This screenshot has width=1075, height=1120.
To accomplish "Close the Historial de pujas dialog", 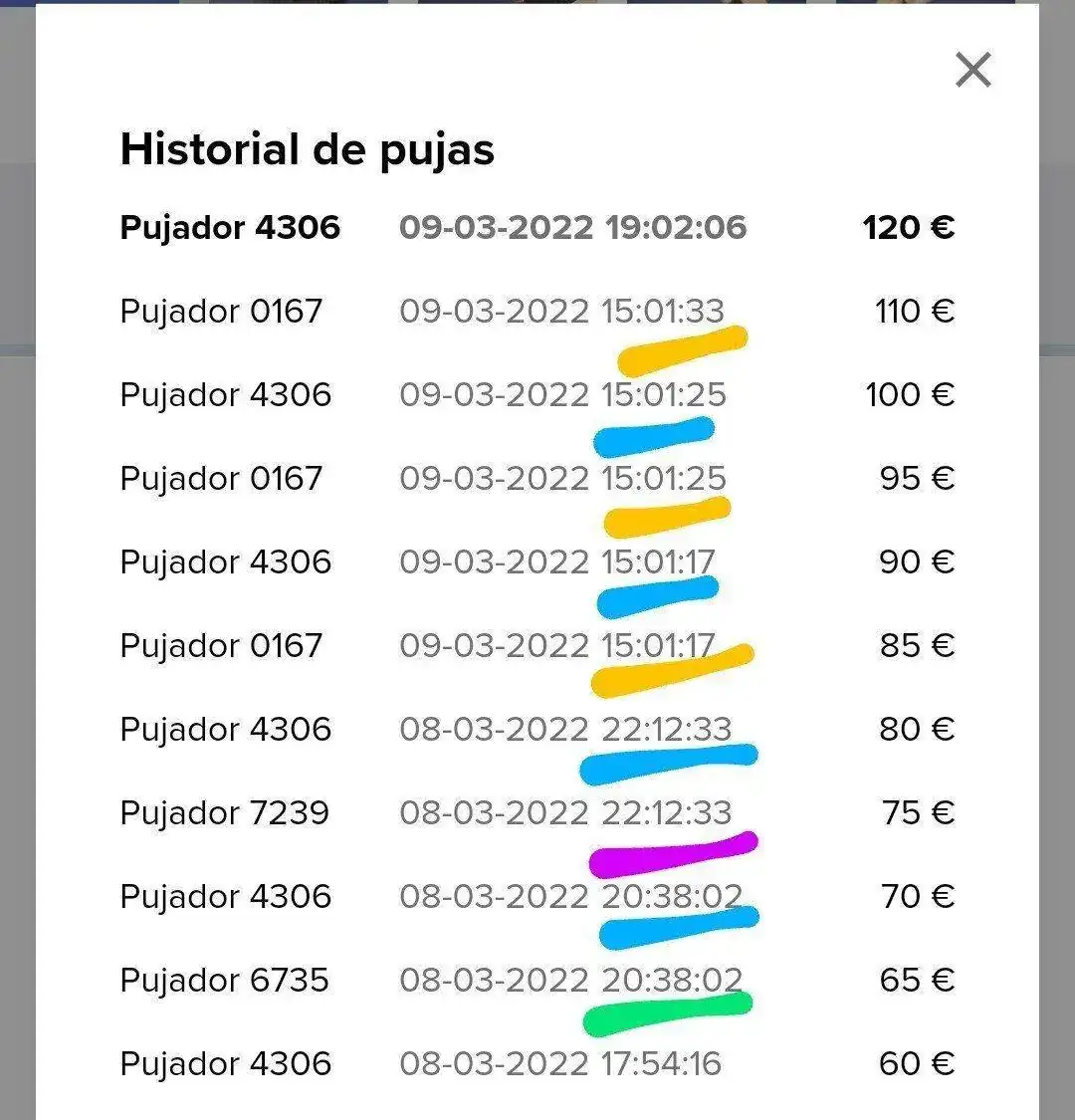I will [x=971, y=70].
